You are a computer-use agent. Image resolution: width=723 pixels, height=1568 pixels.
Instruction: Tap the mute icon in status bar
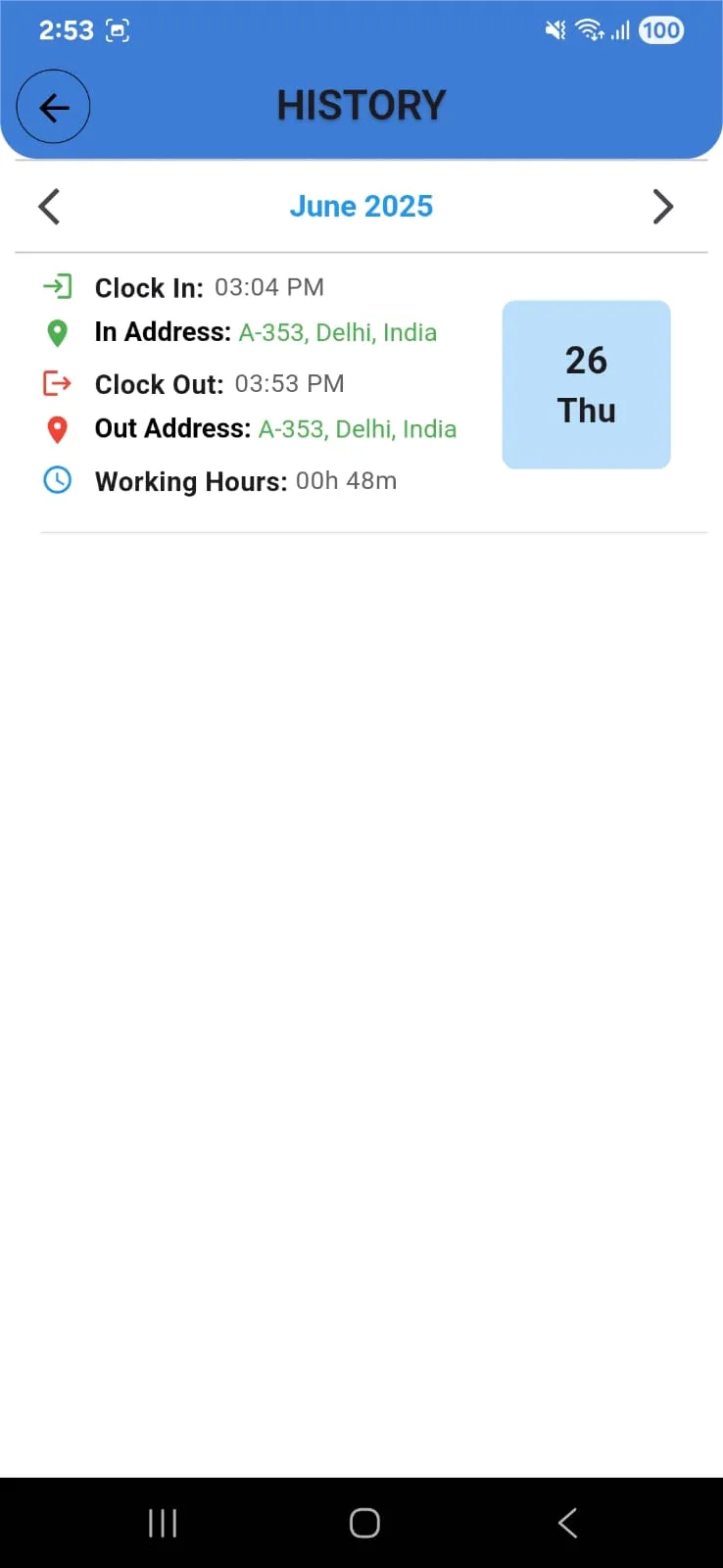(x=553, y=30)
